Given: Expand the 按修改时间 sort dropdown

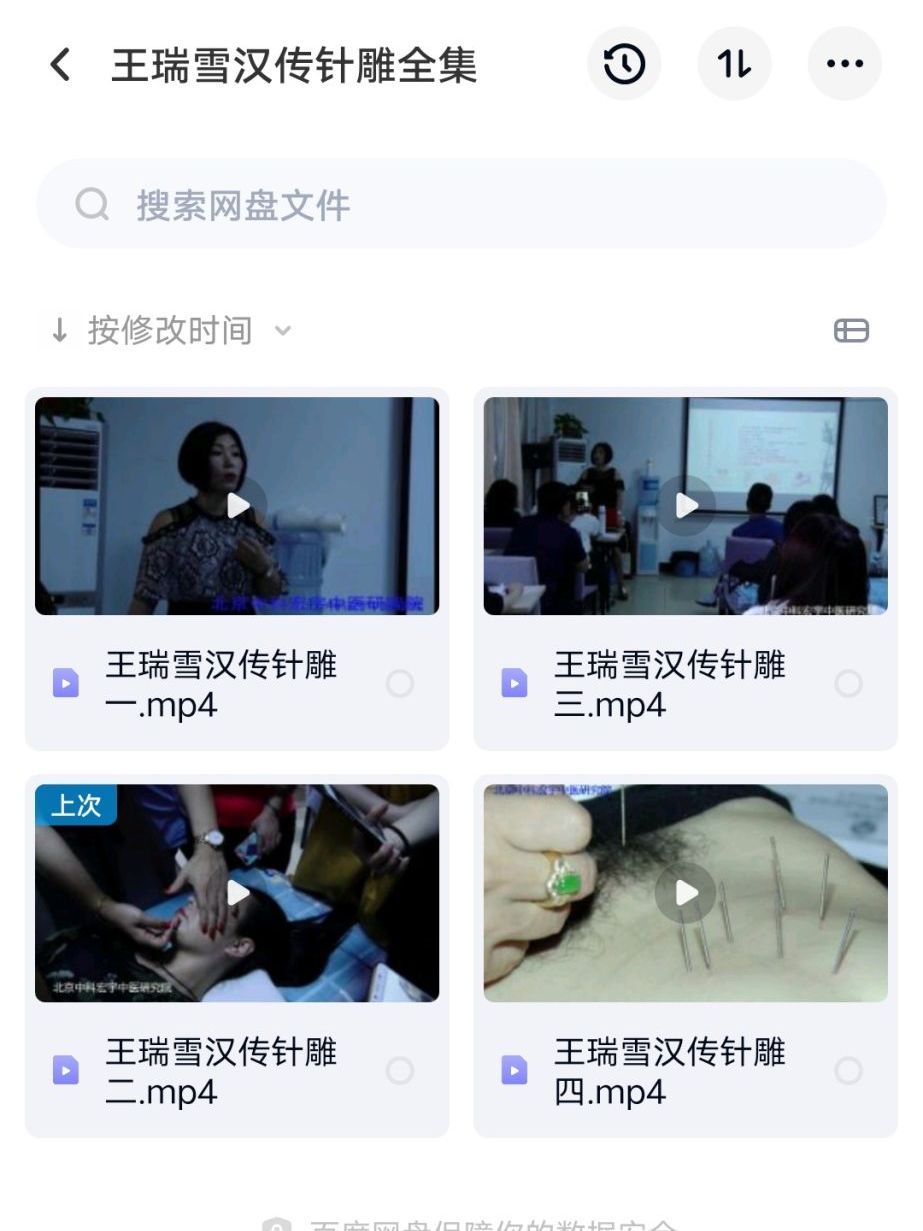Looking at the screenshot, I should (170, 331).
